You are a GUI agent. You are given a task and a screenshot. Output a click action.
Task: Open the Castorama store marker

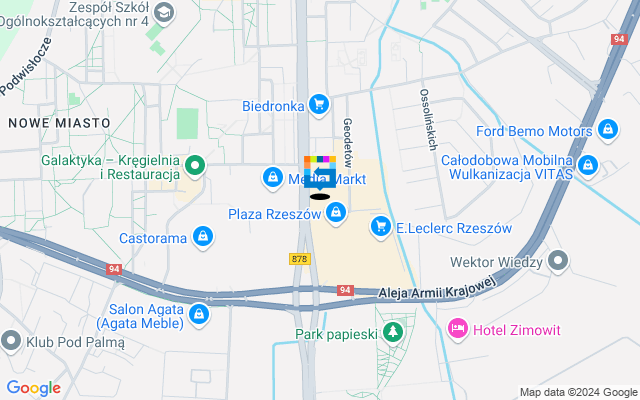(204, 237)
